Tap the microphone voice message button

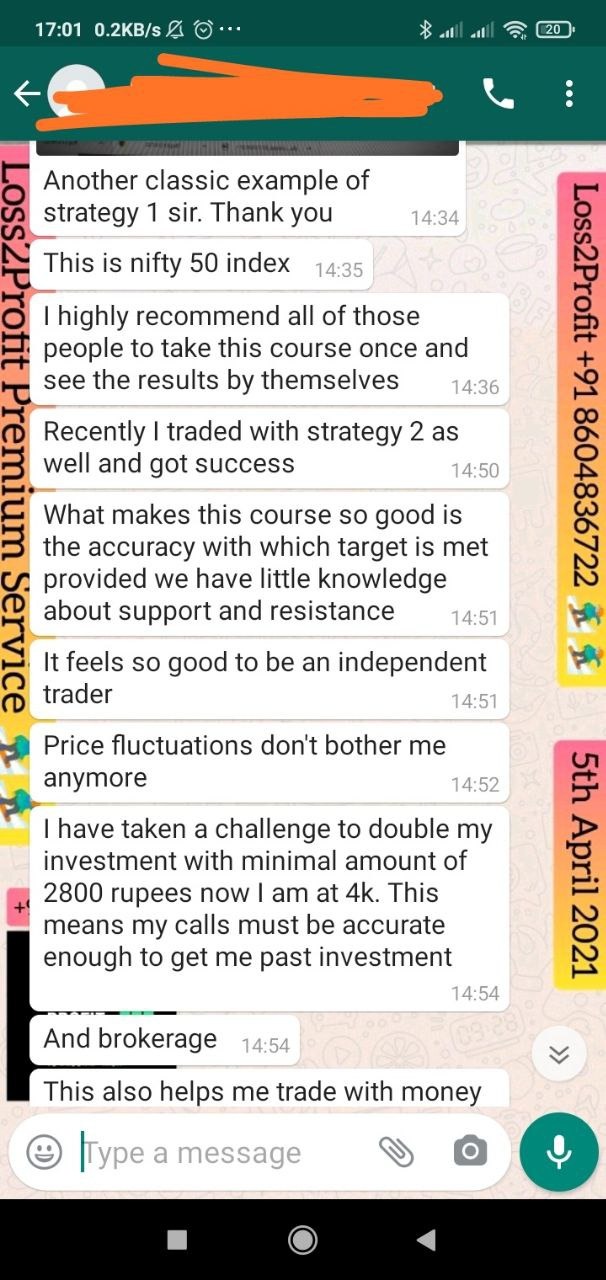point(558,1152)
